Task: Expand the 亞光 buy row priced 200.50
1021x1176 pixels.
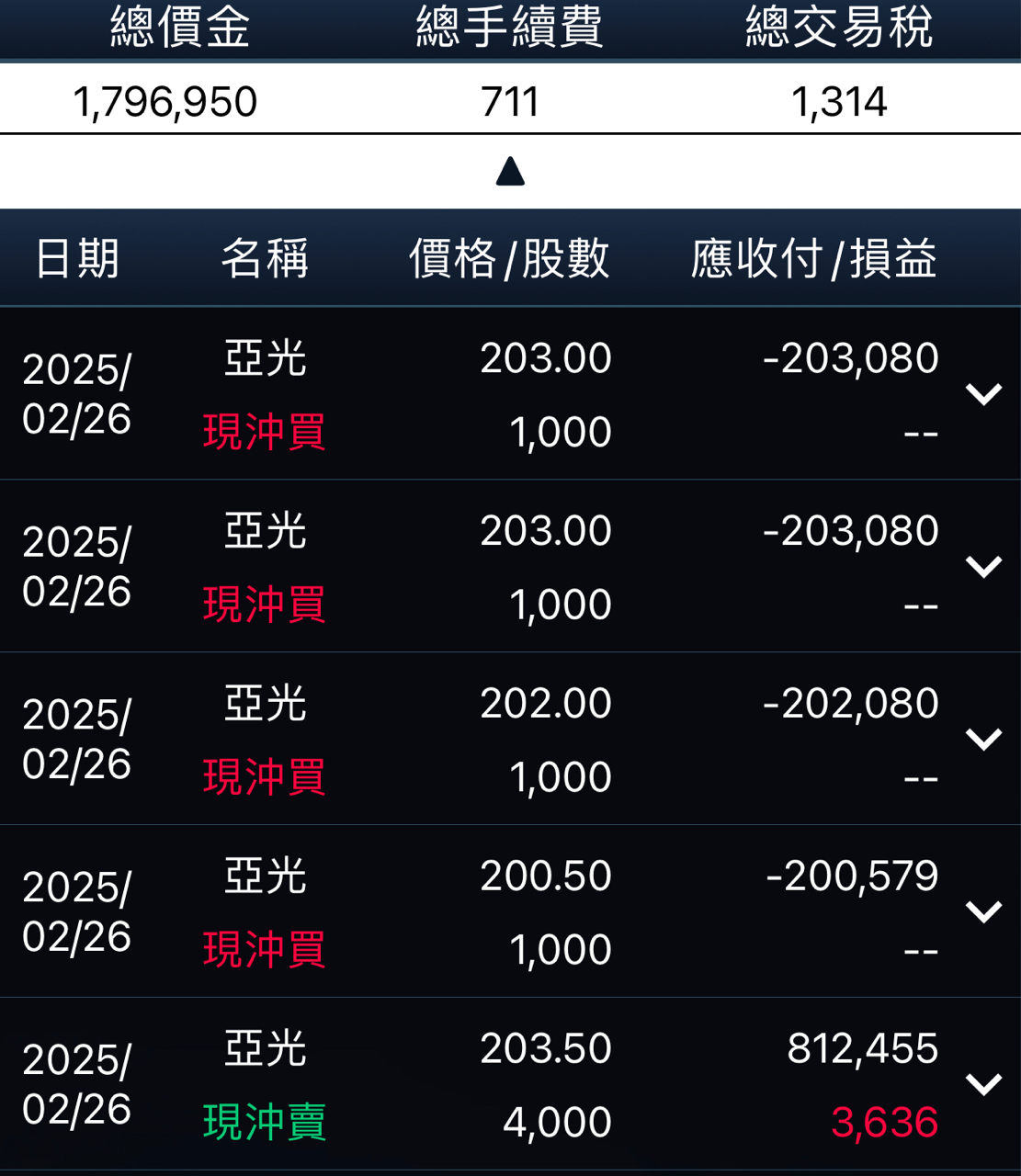Action: coord(983,911)
